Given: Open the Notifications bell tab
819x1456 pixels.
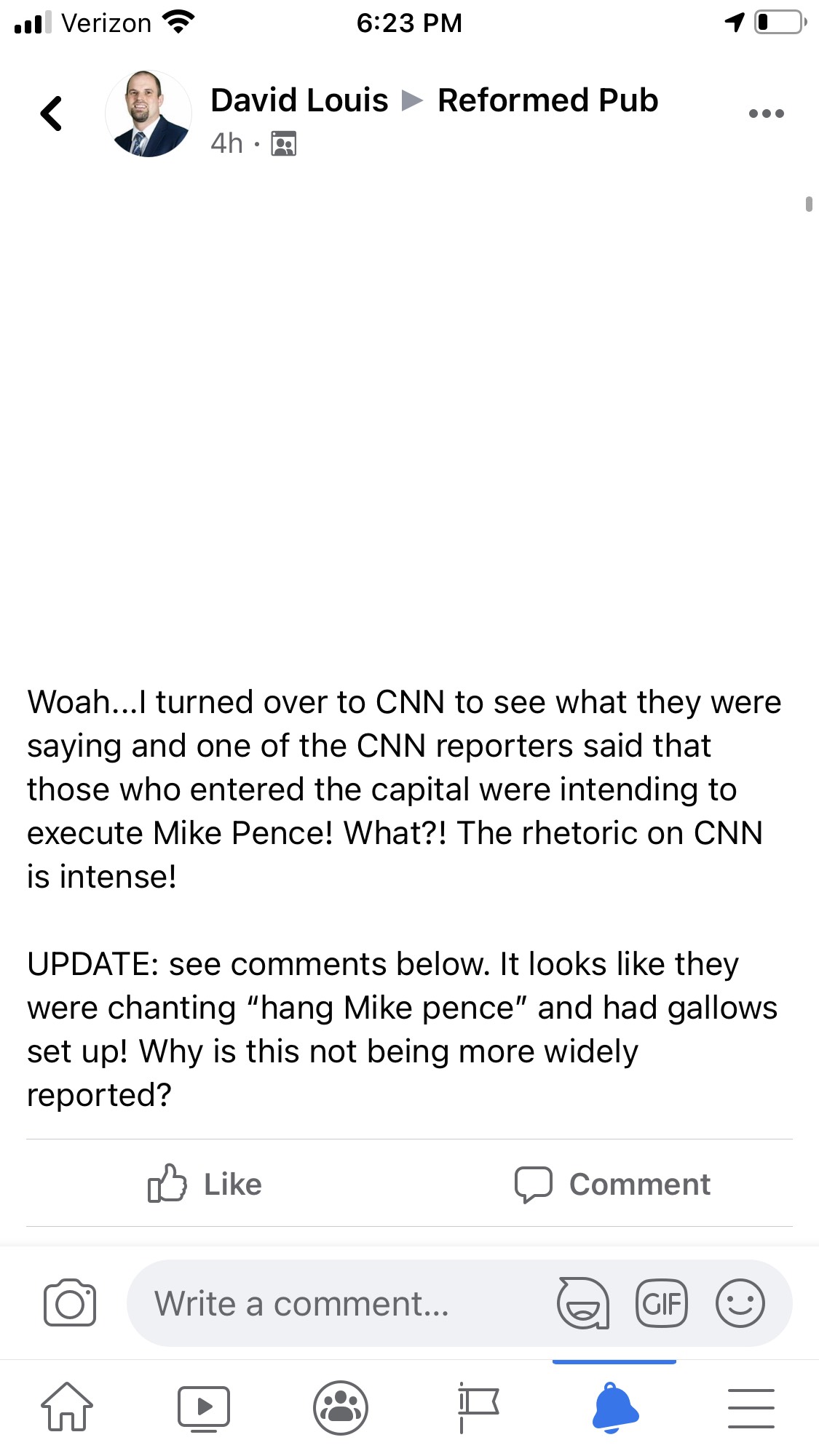Looking at the screenshot, I should (x=614, y=1407).
